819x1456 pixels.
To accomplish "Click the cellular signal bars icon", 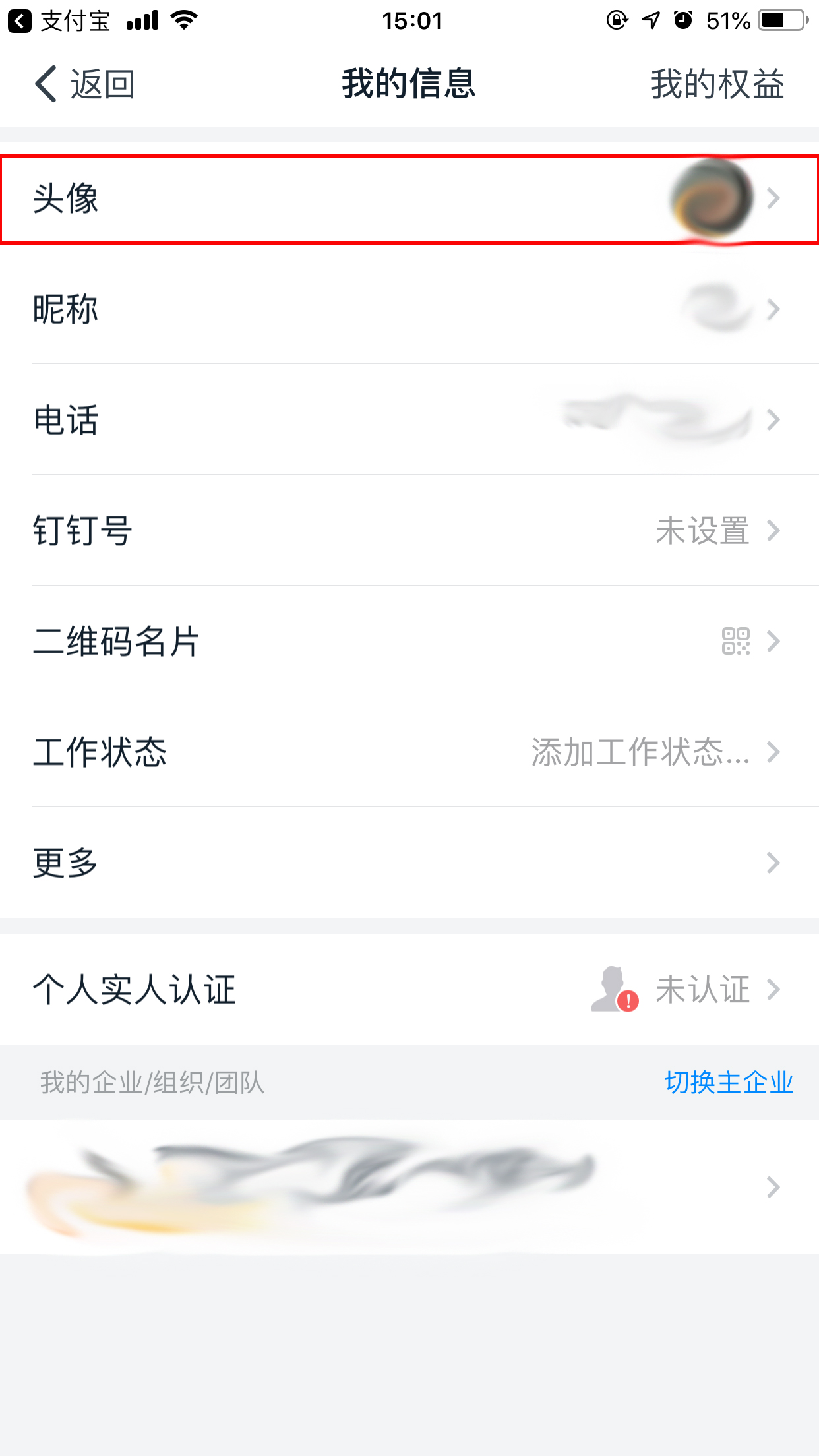I will click(x=142, y=20).
